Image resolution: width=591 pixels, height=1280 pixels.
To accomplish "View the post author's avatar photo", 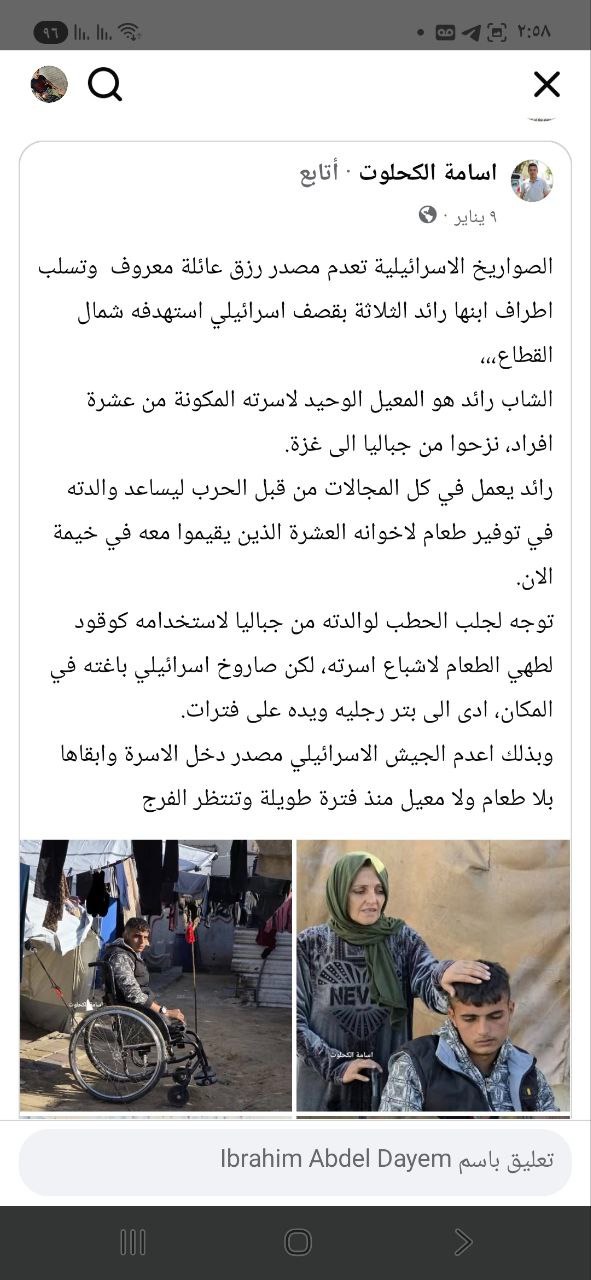I will (532, 181).
